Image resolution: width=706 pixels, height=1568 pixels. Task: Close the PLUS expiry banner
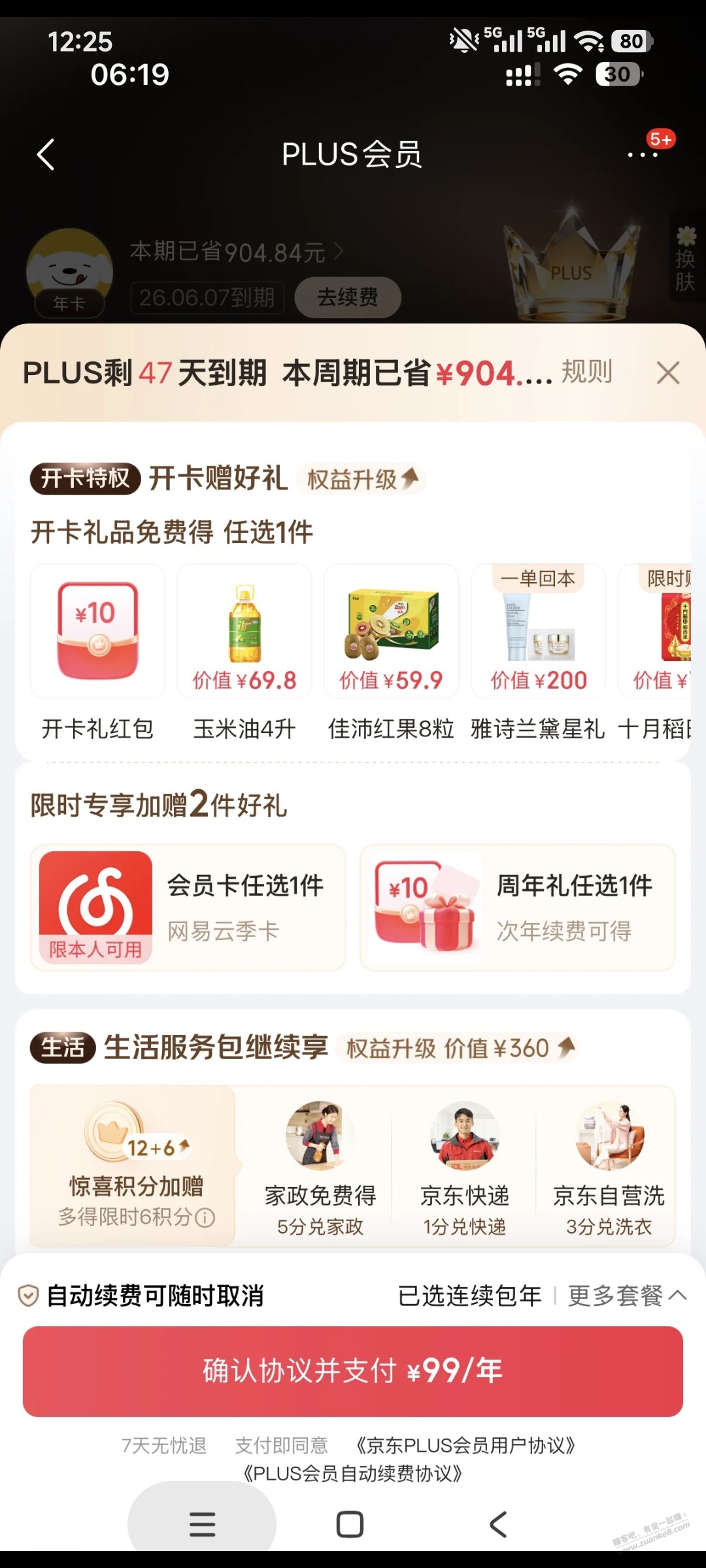[x=667, y=373]
